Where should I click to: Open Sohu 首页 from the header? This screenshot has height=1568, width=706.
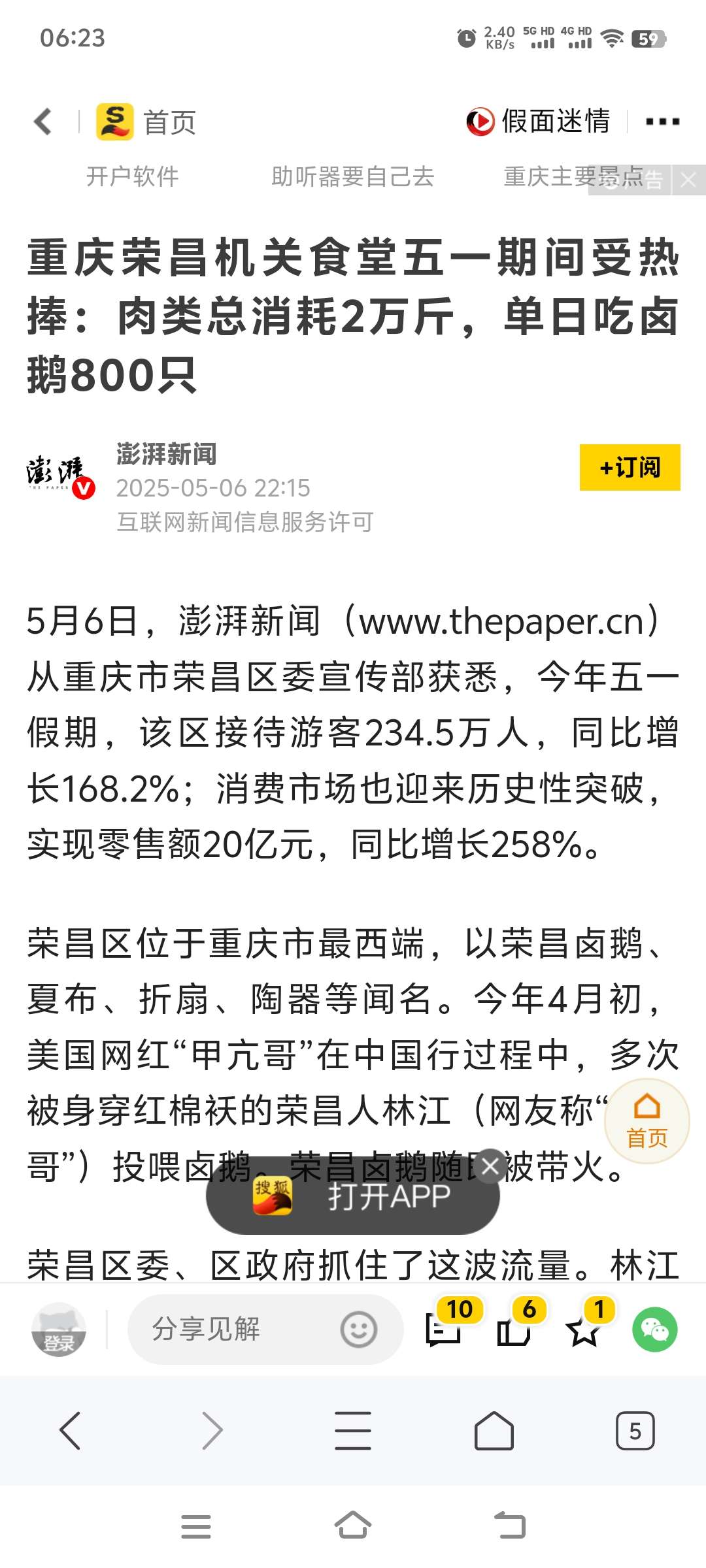click(x=148, y=122)
